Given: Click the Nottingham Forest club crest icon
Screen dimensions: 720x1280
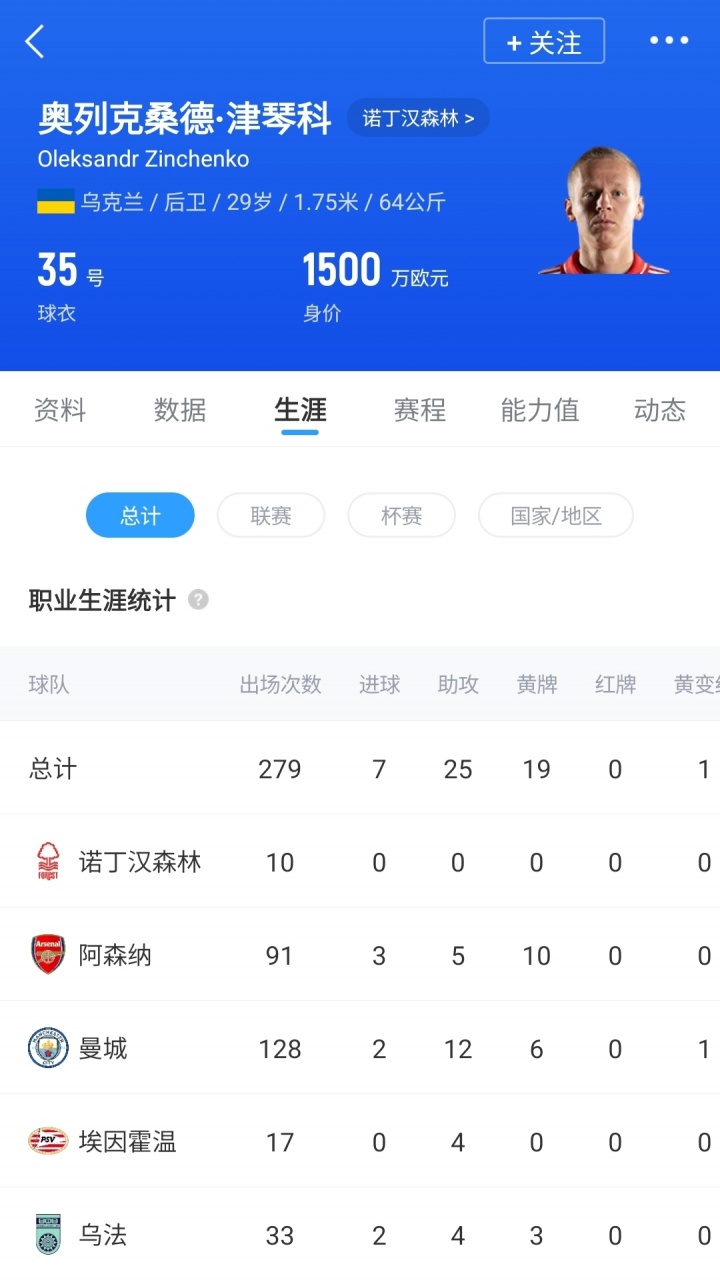Looking at the screenshot, I should [48, 861].
